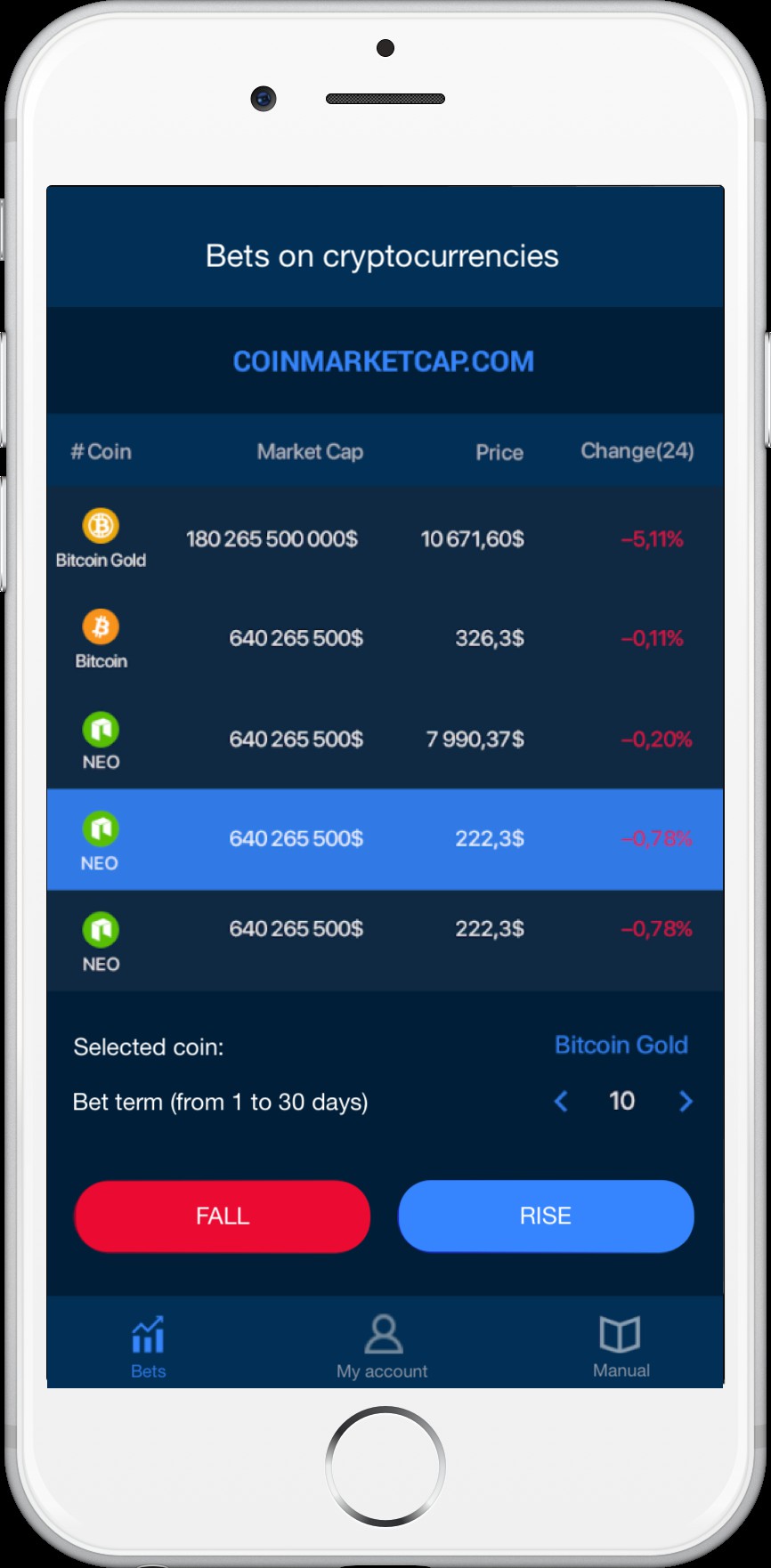Open the Manual tab
The width and height of the screenshot is (771, 1568).
(x=621, y=1346)
